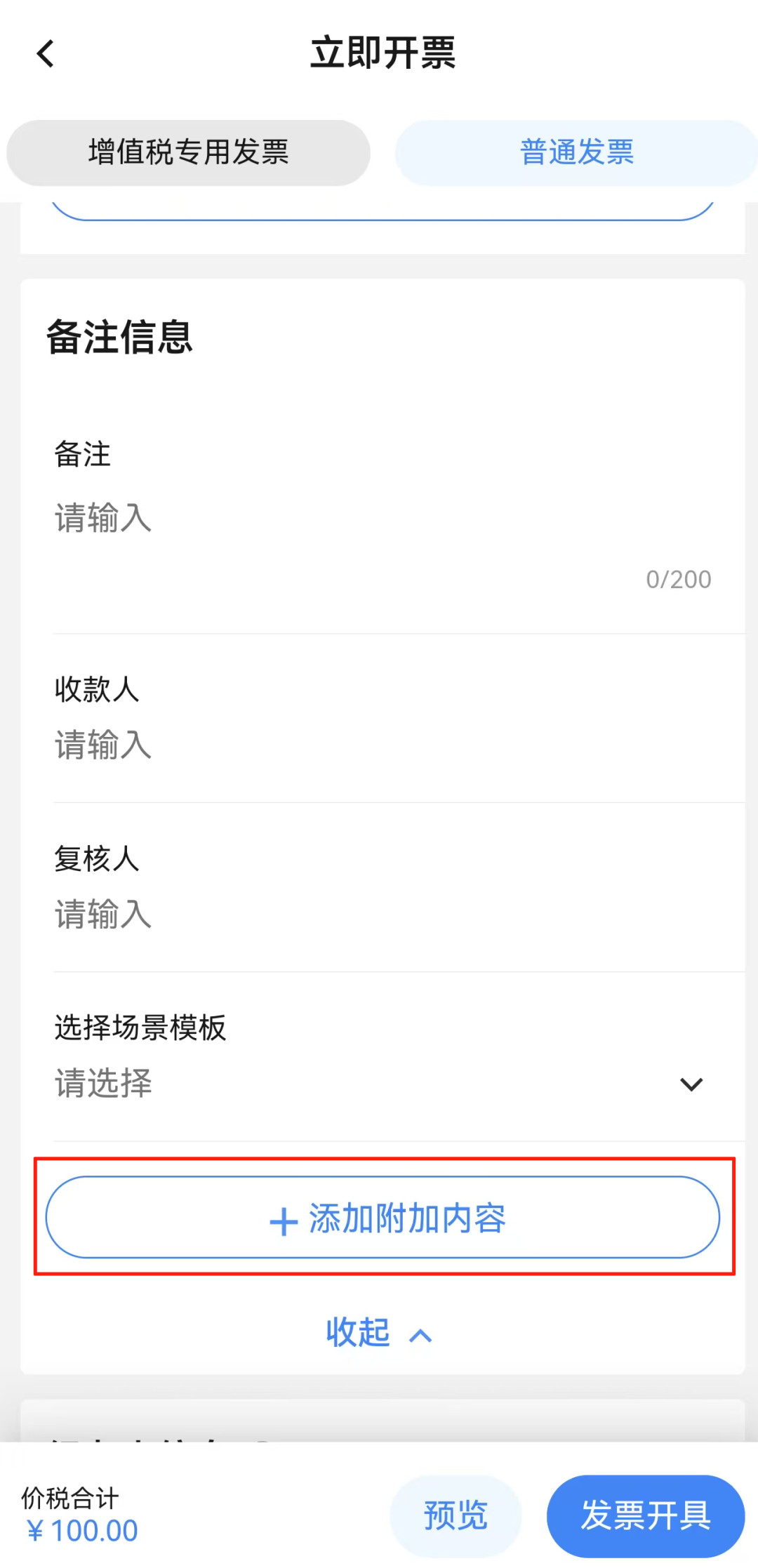Open the 选择场景模板 dropdown

pos(383,1084)
